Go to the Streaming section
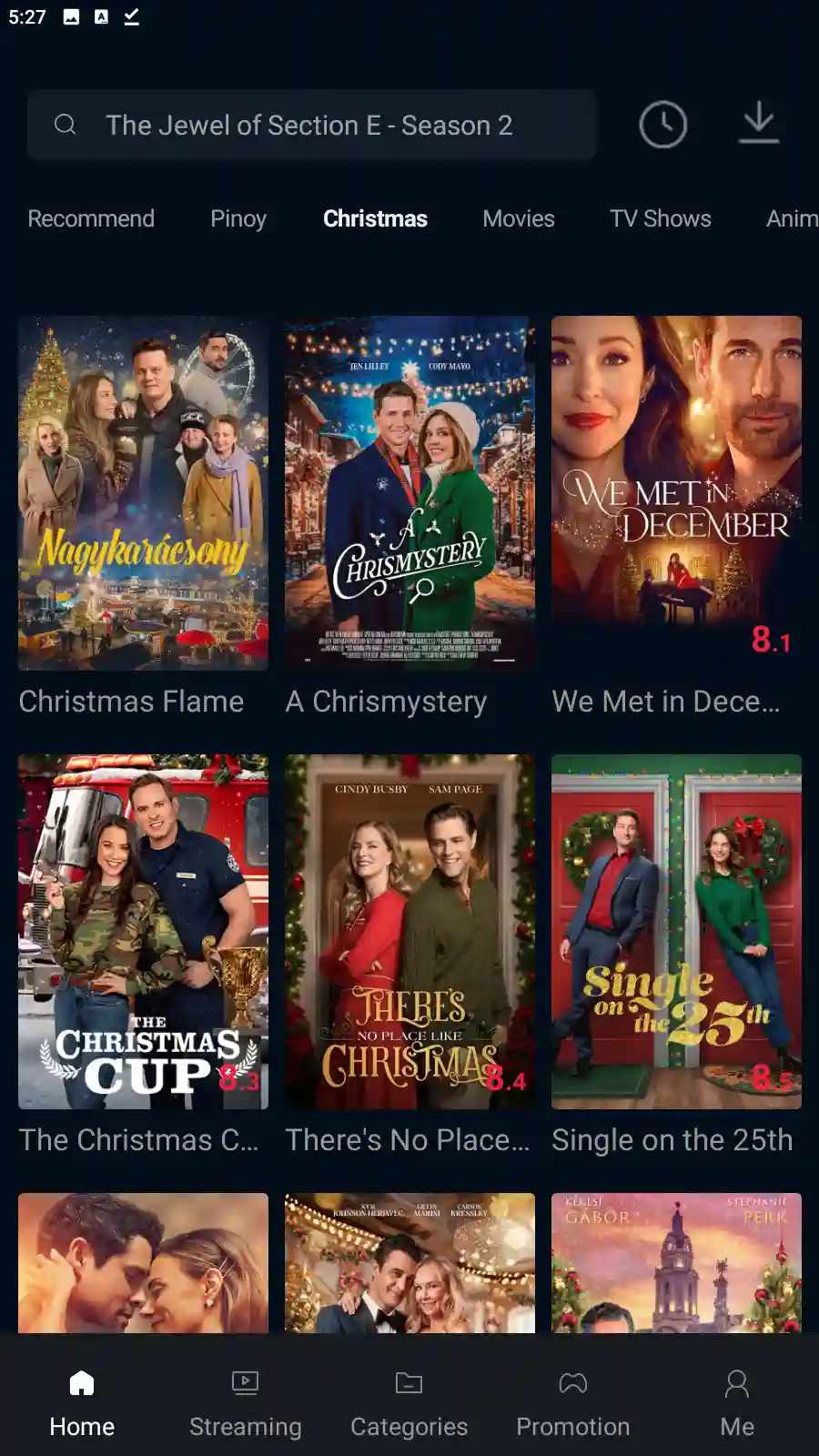The width and height of the screenshot is (819, 1456). (245, 1401)
